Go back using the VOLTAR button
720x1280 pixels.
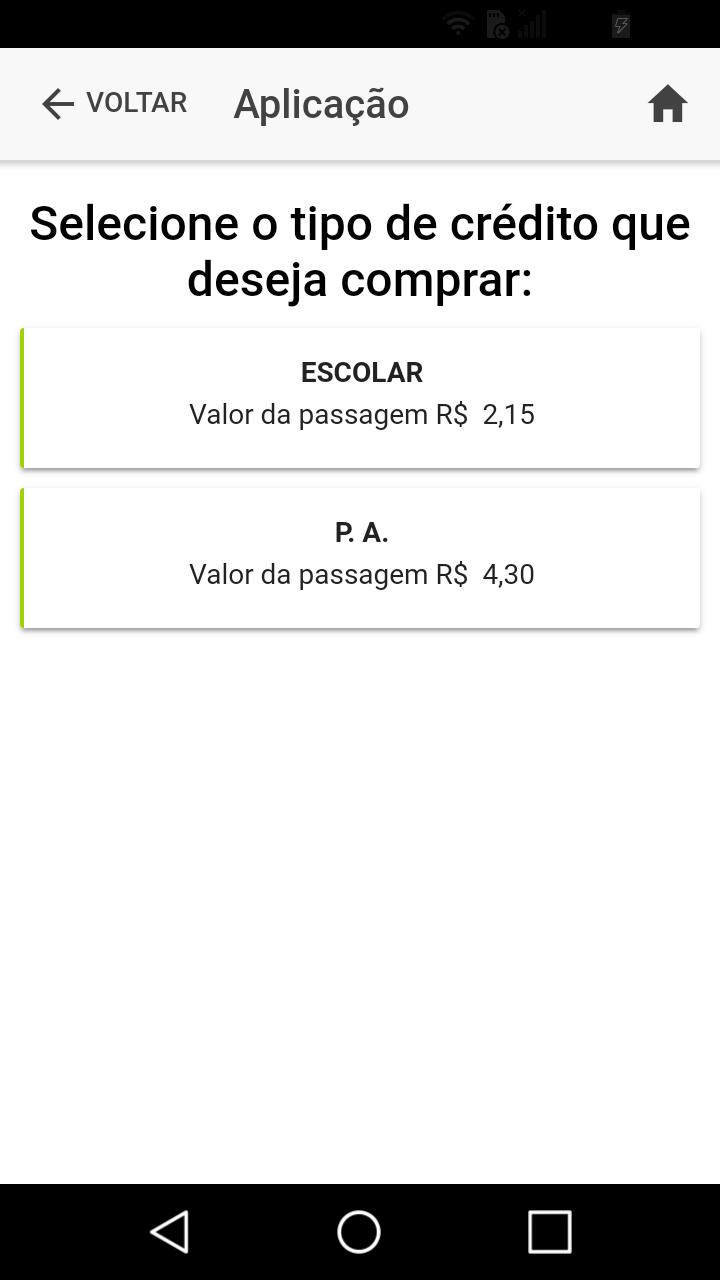[114, 103]
